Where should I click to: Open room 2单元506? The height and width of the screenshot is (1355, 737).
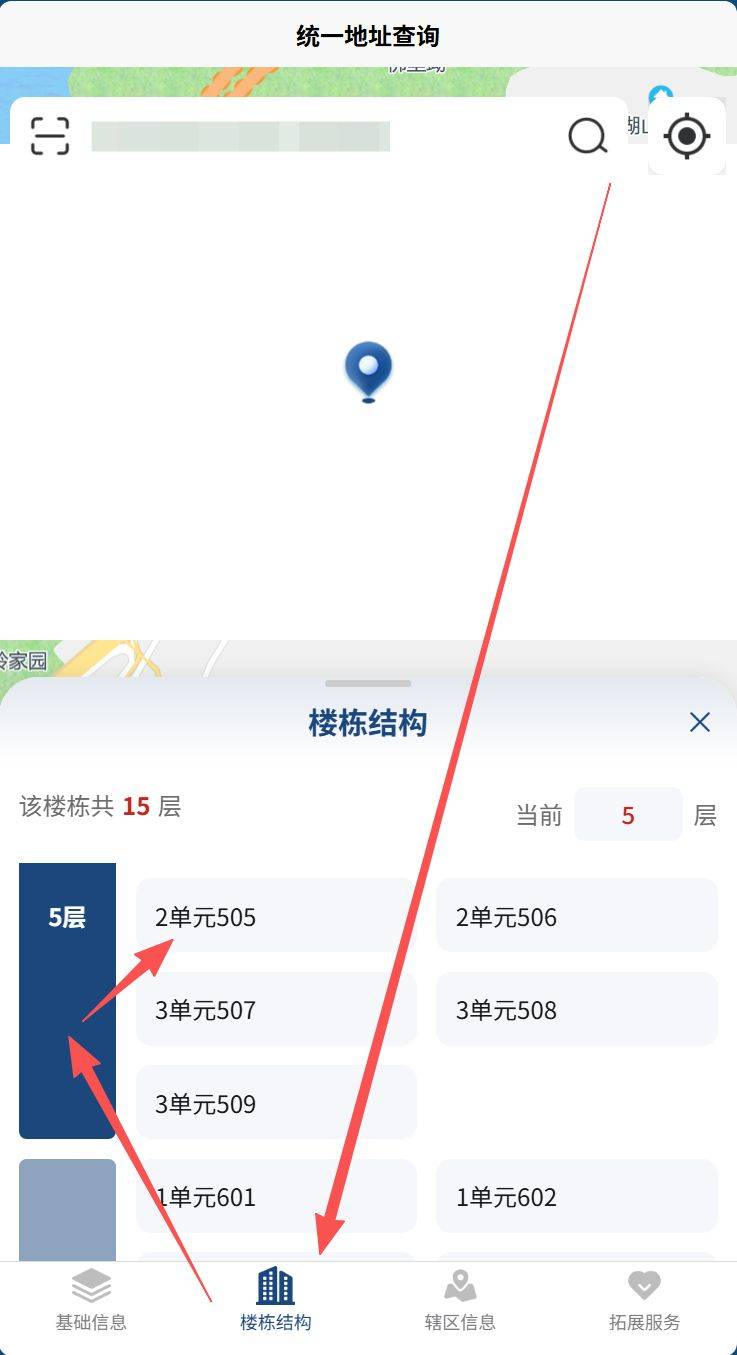pyautogui.click(x=576, y=916)
